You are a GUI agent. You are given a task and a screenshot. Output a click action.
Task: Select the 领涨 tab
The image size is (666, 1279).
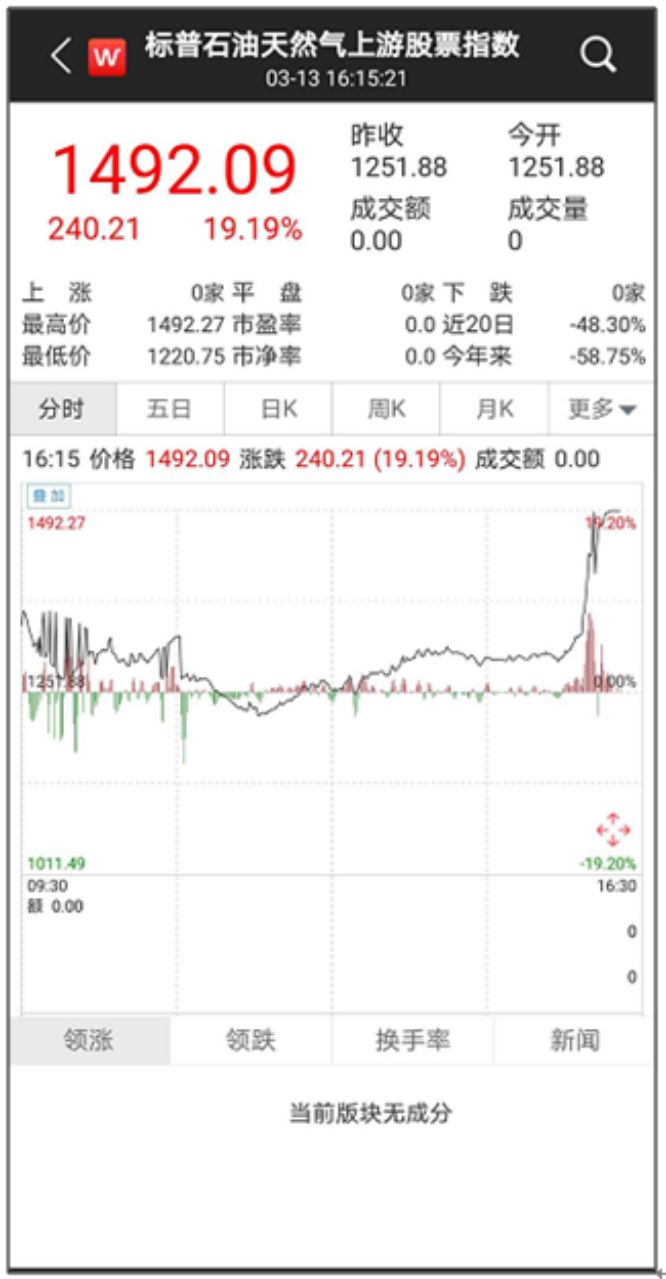click(x=90, y=1041)
